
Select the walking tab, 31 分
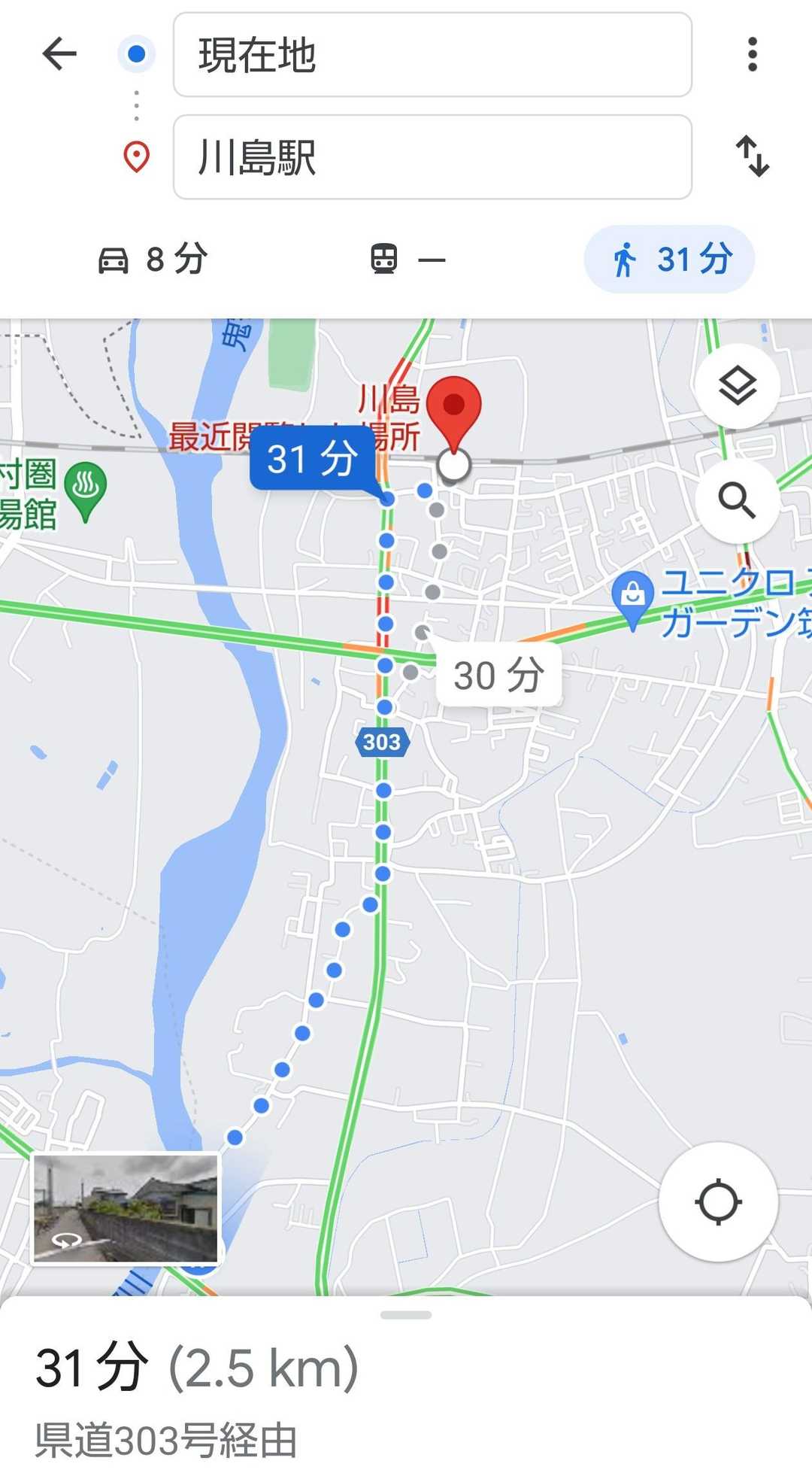pos(669,260)
